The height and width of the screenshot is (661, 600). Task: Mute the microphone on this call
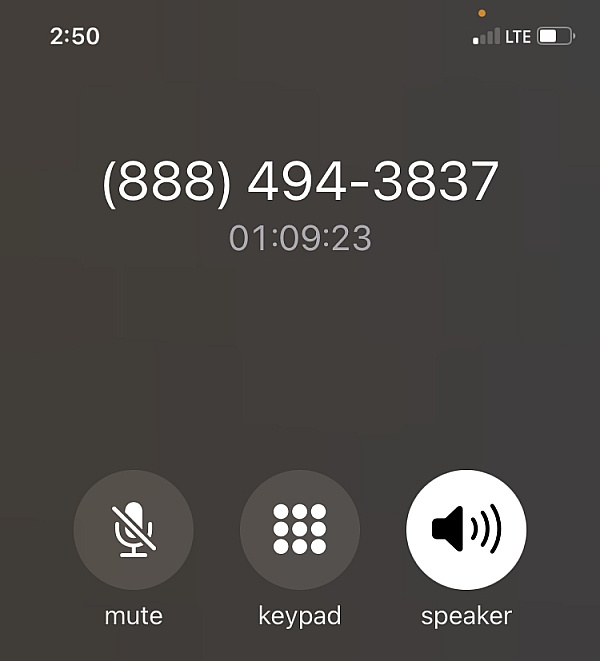click(133, 529)
